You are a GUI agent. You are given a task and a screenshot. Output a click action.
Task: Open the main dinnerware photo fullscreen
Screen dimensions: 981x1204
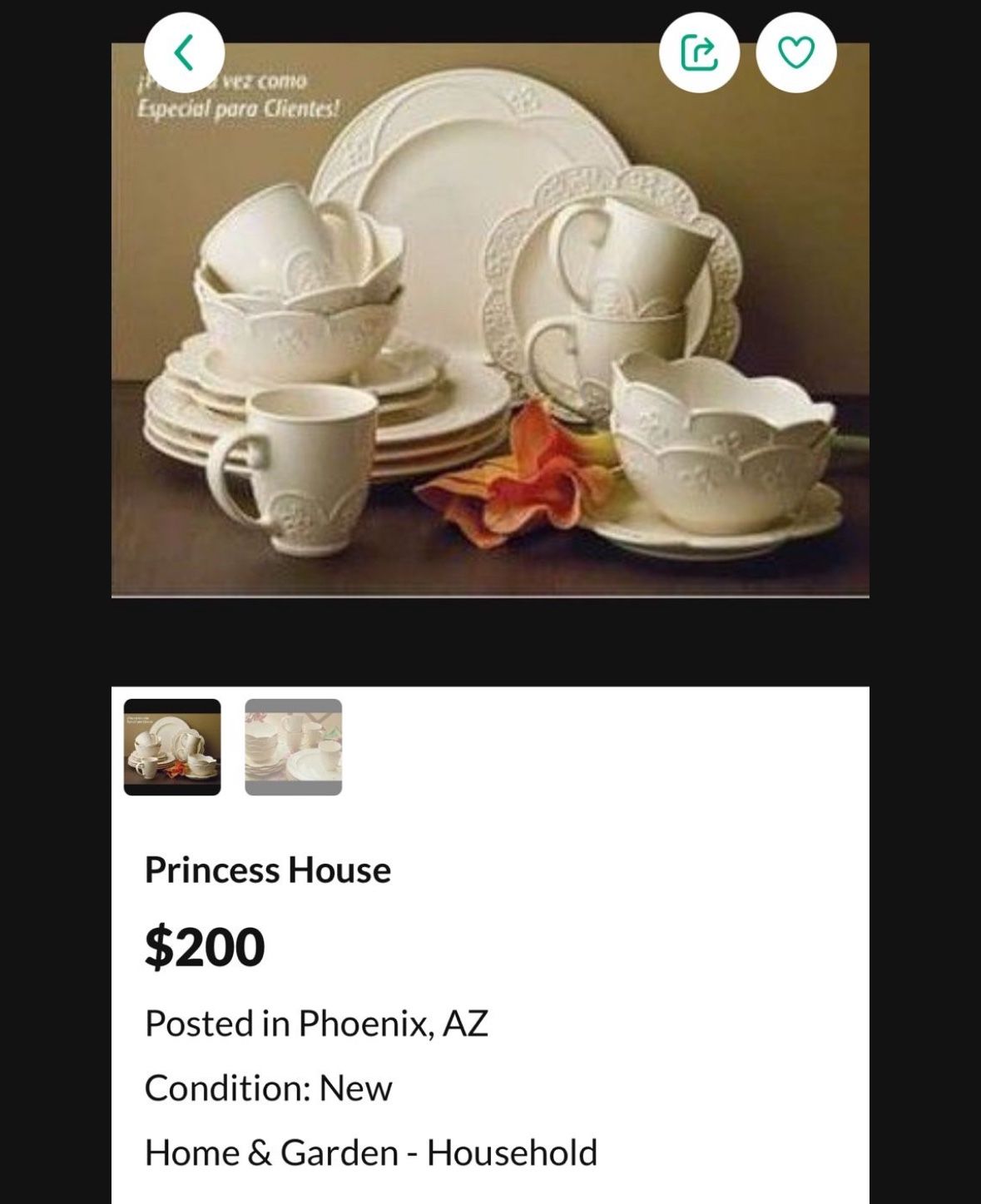click(490, 333)
